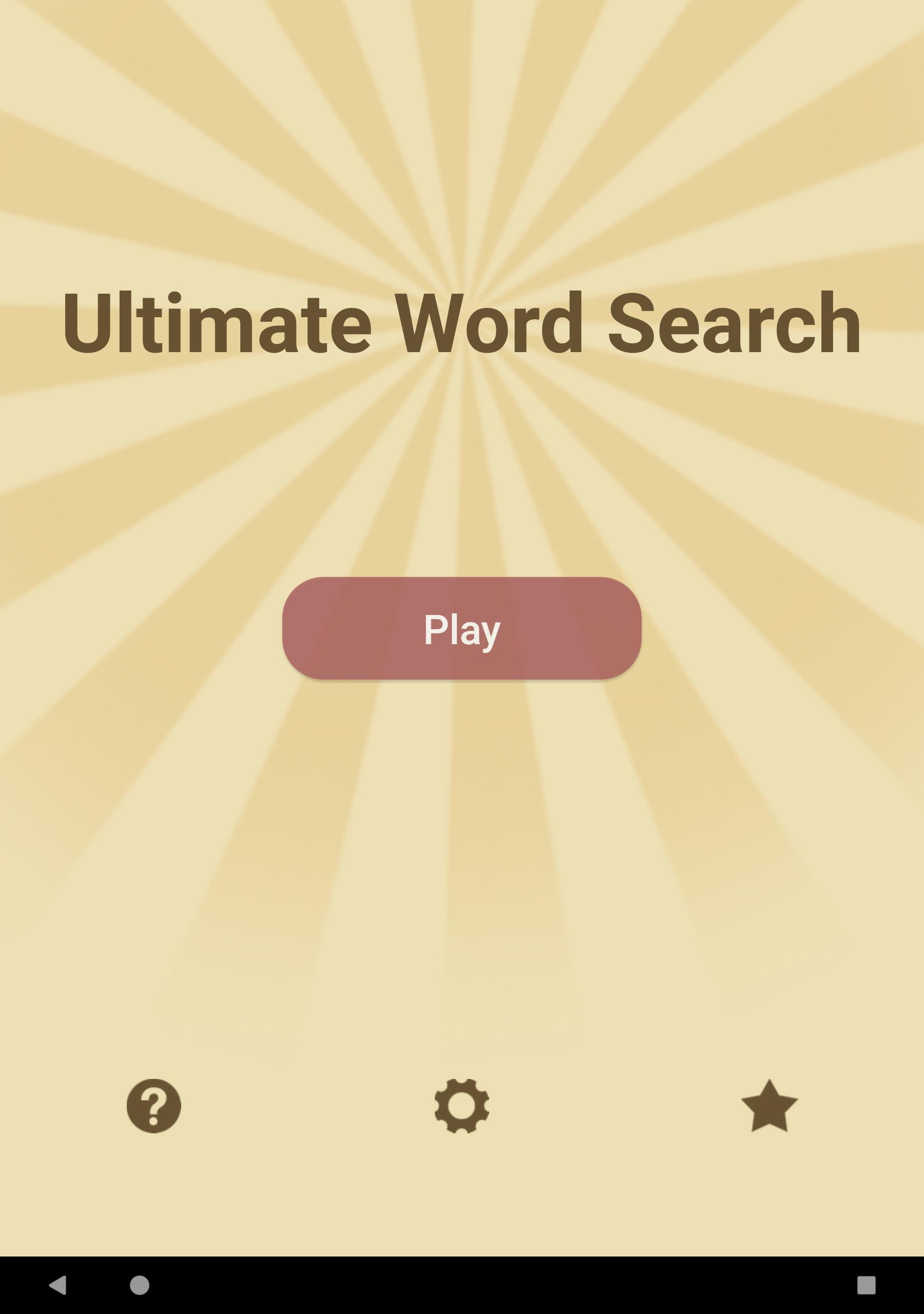The image size is (924, 1314).
Task: Open the recent apps view
Action: pyautogui.click(x=865, y=1285)
